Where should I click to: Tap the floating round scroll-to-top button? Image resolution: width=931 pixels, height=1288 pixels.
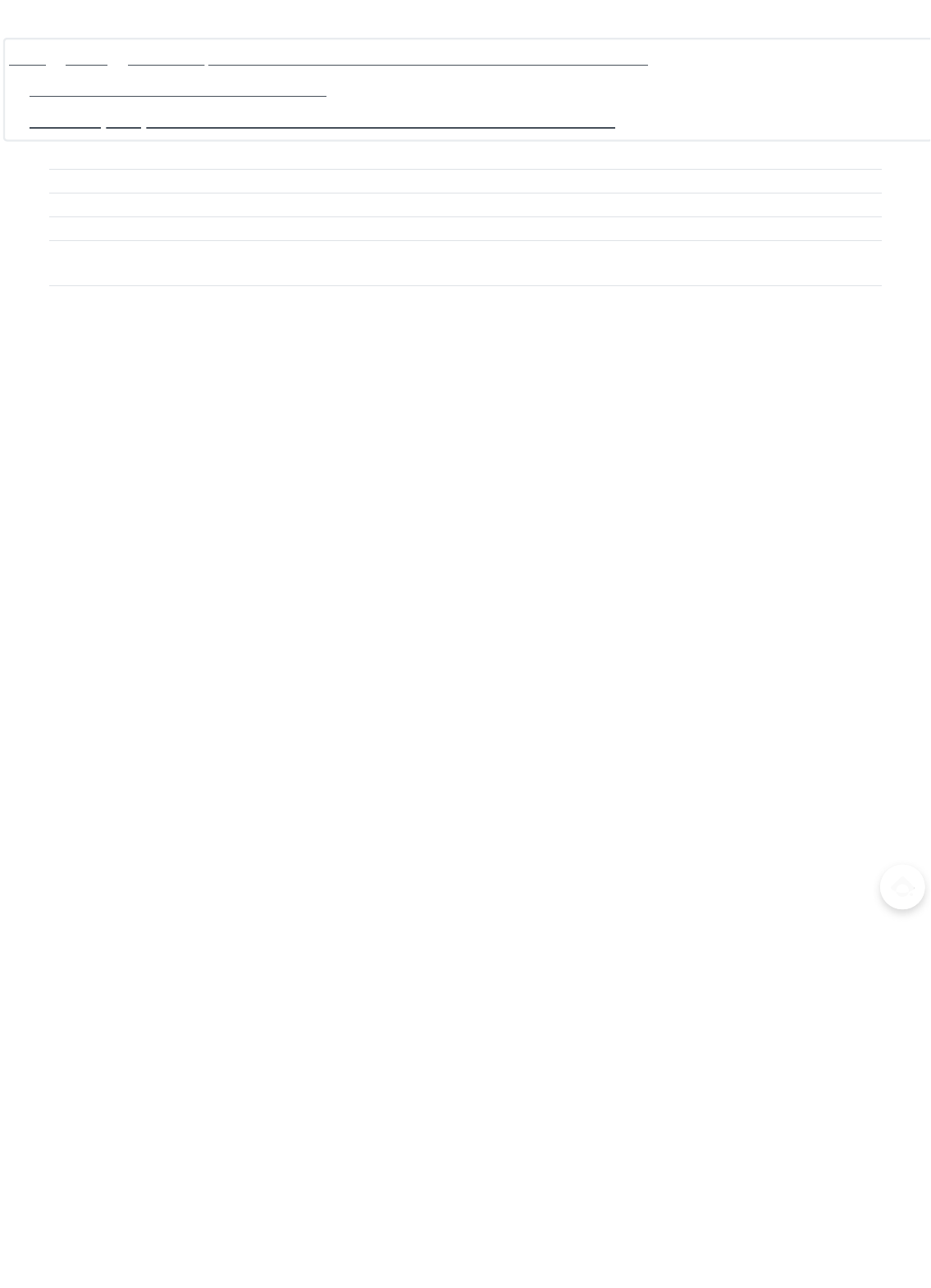click(x=901, y=886)
